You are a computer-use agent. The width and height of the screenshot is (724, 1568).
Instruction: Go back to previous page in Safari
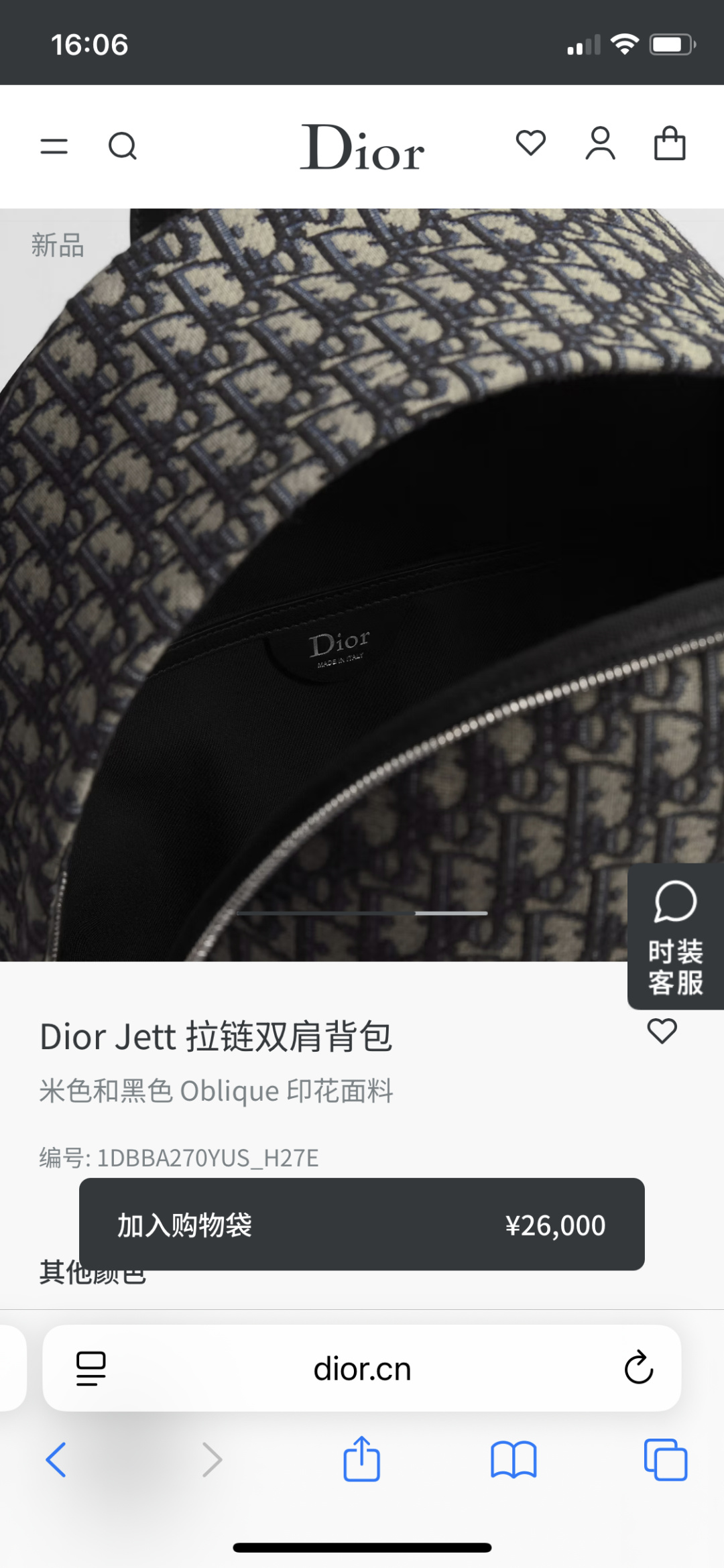[x=56, y=1459]
